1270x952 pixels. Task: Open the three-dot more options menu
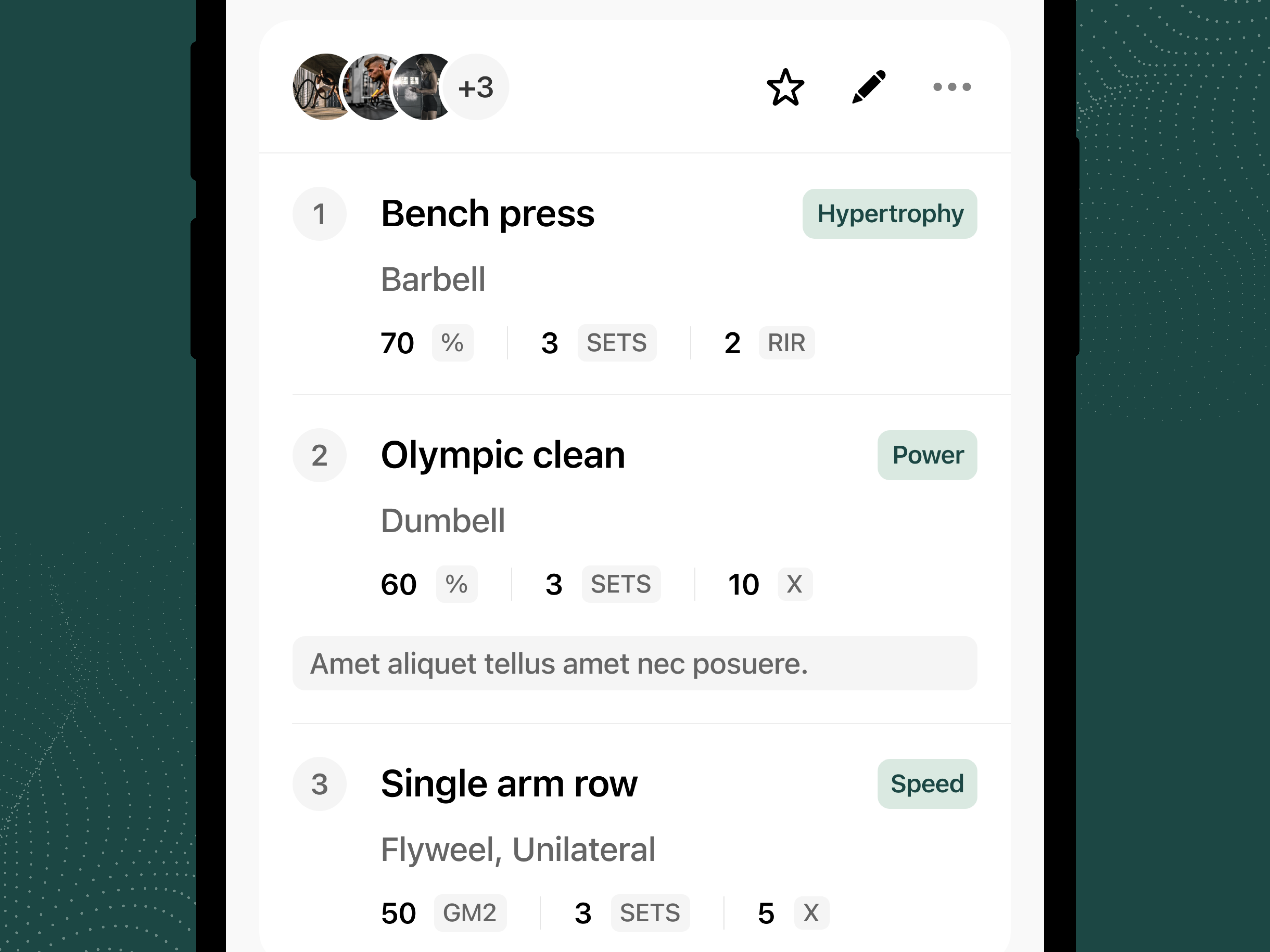951,87
